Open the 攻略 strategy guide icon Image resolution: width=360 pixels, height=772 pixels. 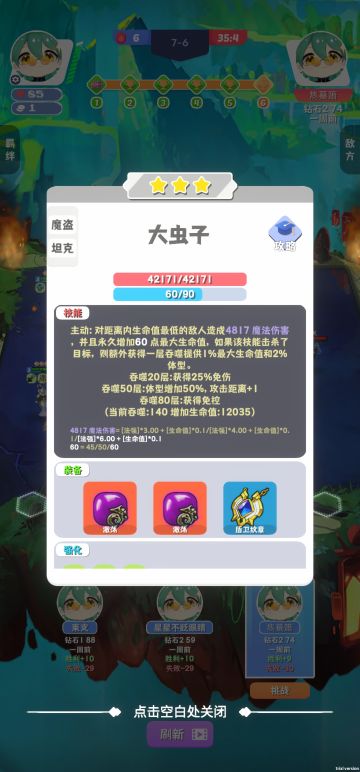285,234
